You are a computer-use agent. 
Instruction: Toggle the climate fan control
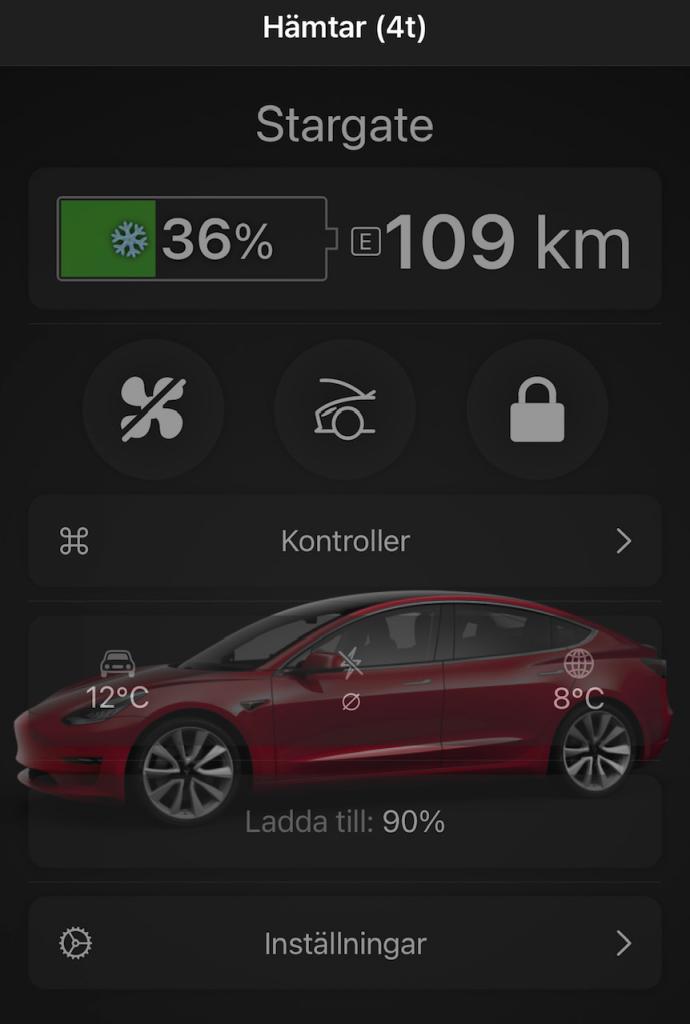tap(152, 410)
